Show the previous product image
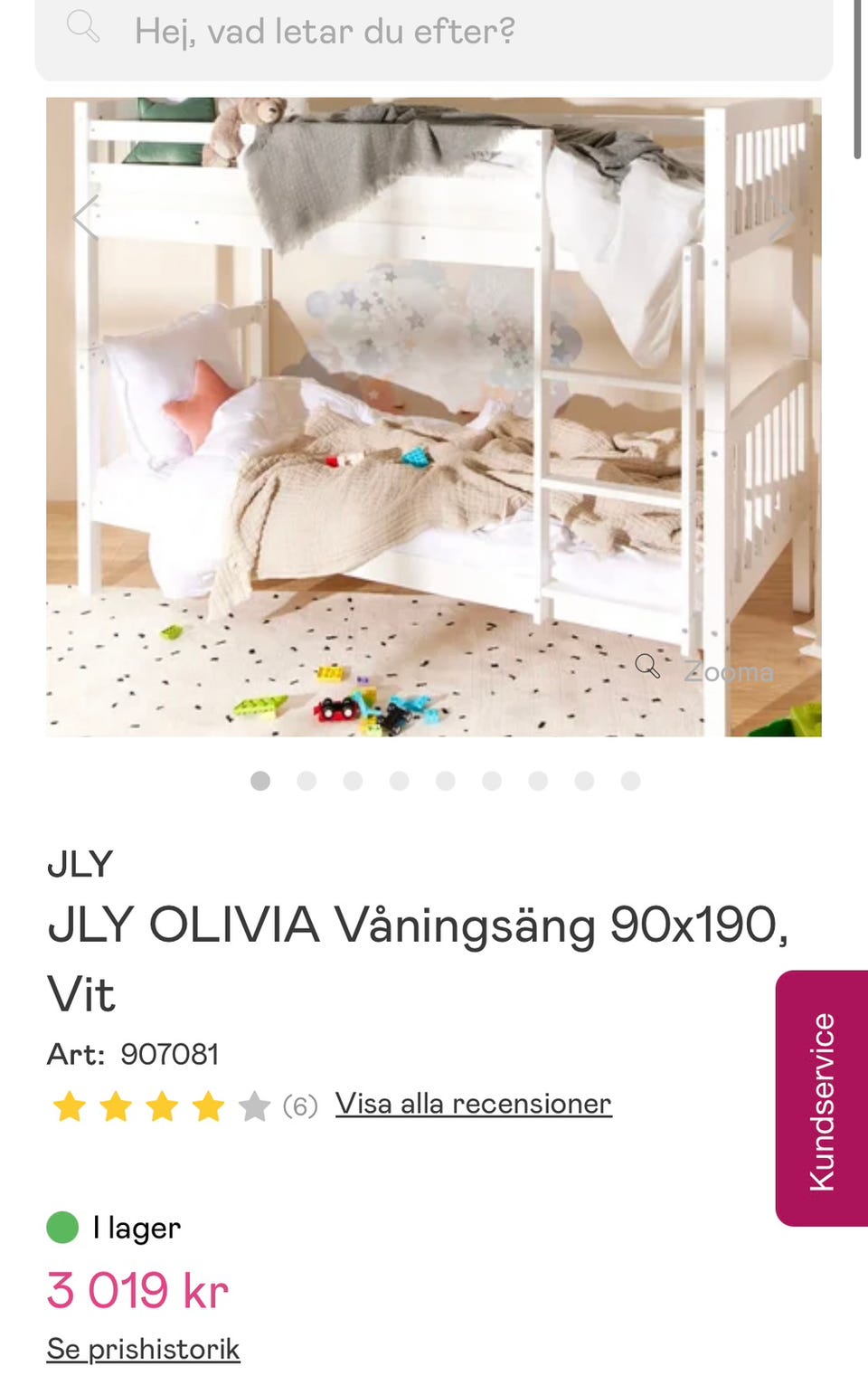The height and width of the screenshot is (1395, 868). [x=86, y=217]
